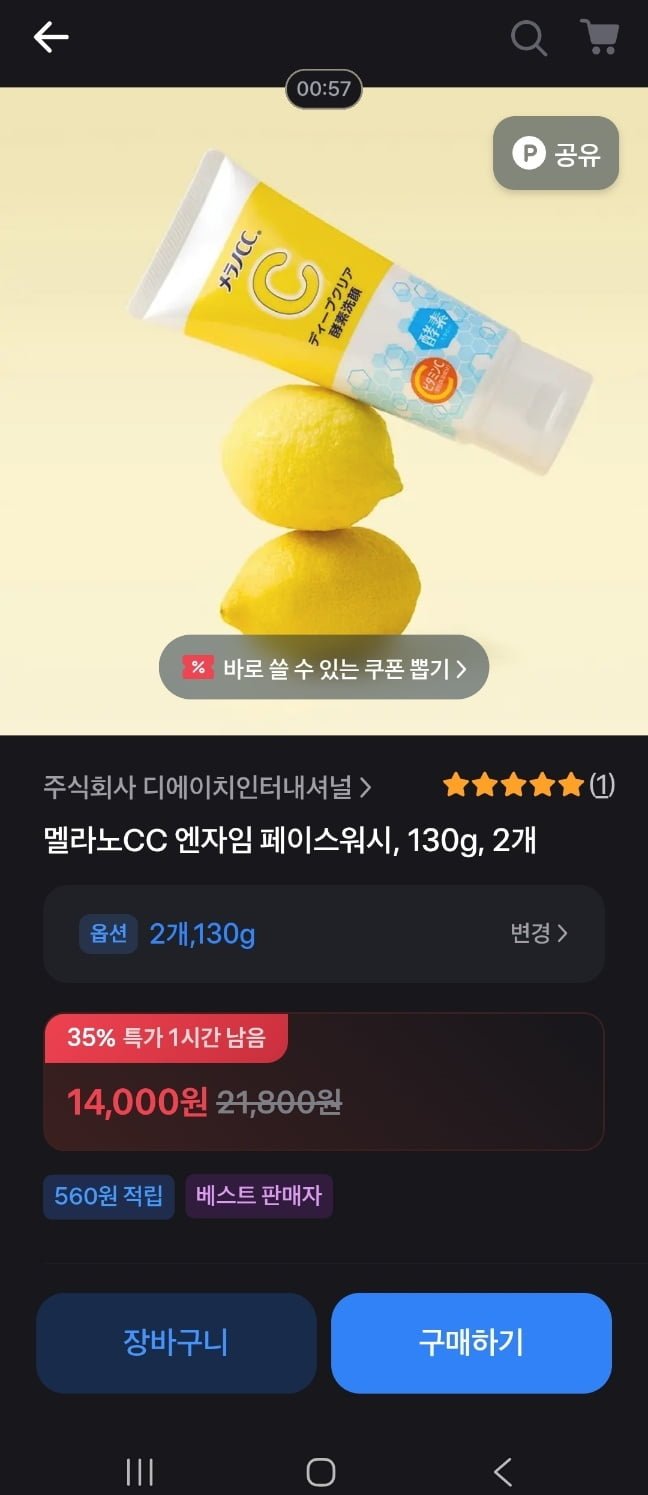
Task: Open the search icon
Action: coord(528,38)
